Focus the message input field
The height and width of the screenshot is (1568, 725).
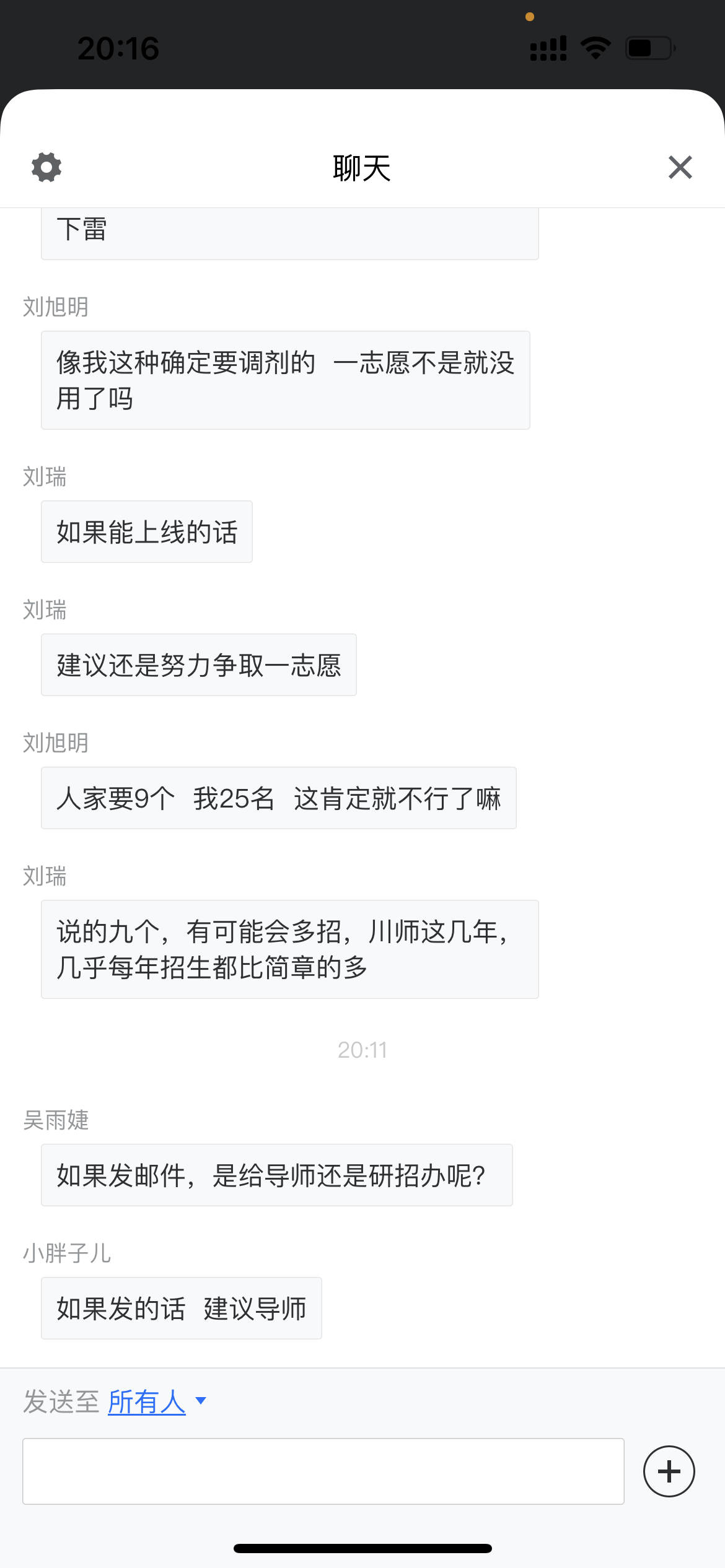[x=323, y=1471]
